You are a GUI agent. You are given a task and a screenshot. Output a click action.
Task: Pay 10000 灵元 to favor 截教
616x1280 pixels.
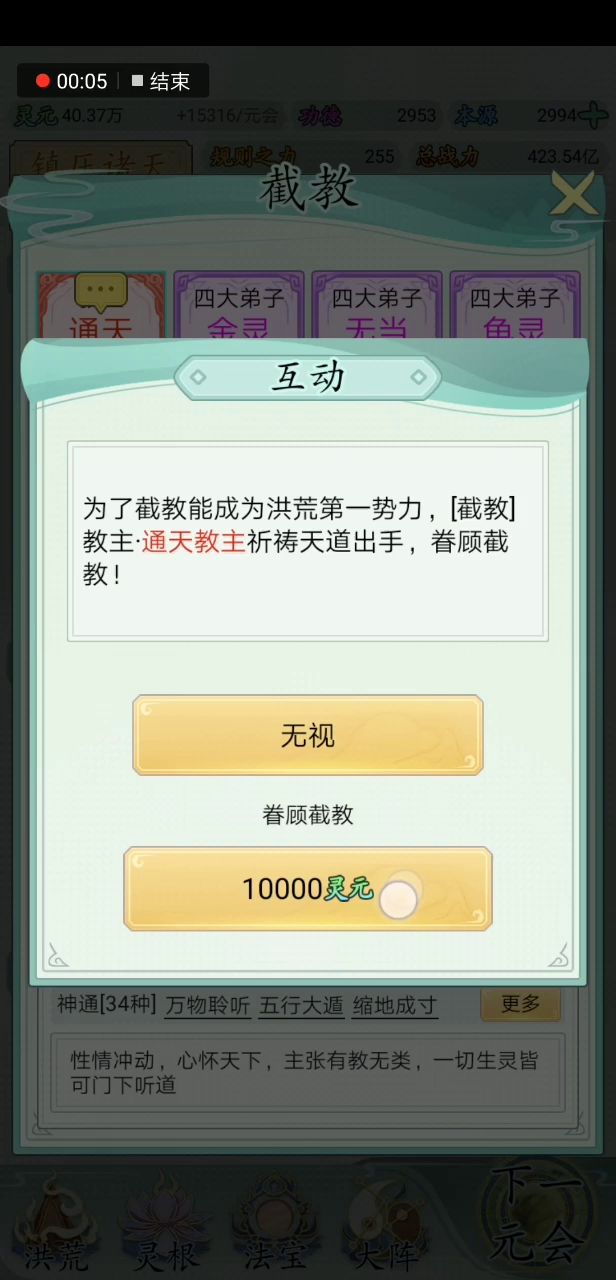point(307,888)
